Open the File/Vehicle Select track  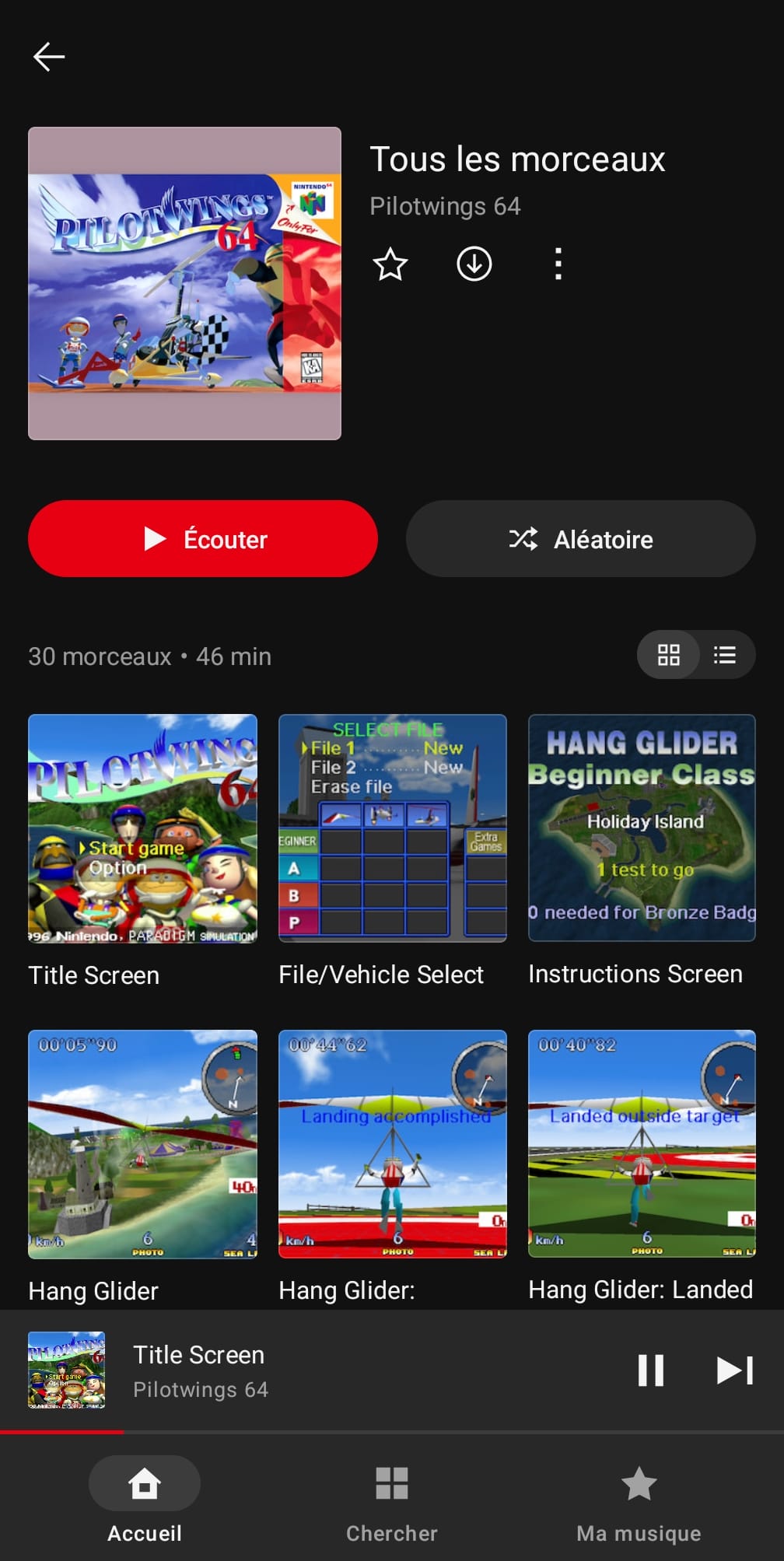tap(392, 828)
